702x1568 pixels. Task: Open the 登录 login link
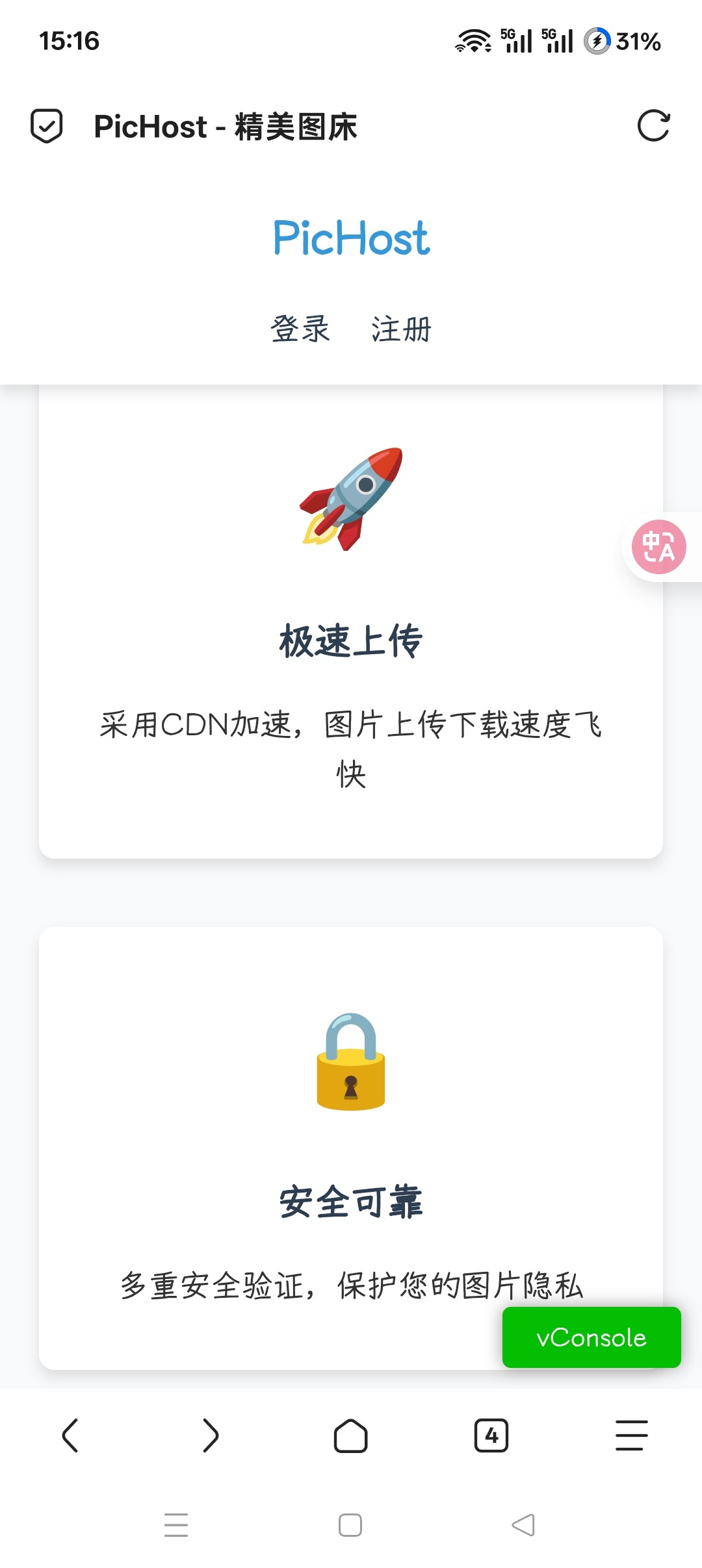tap(300, 329)
